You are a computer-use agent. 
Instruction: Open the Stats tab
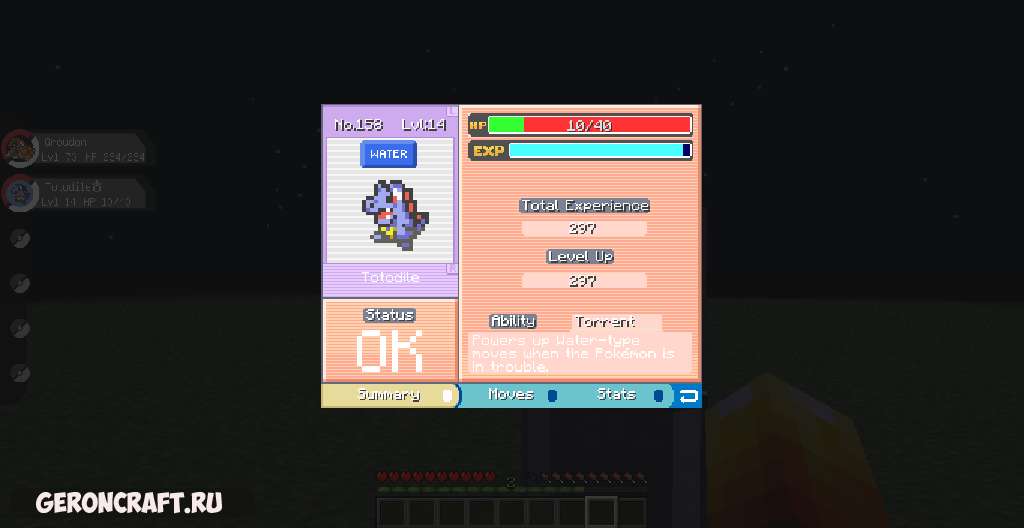point(618,395)
